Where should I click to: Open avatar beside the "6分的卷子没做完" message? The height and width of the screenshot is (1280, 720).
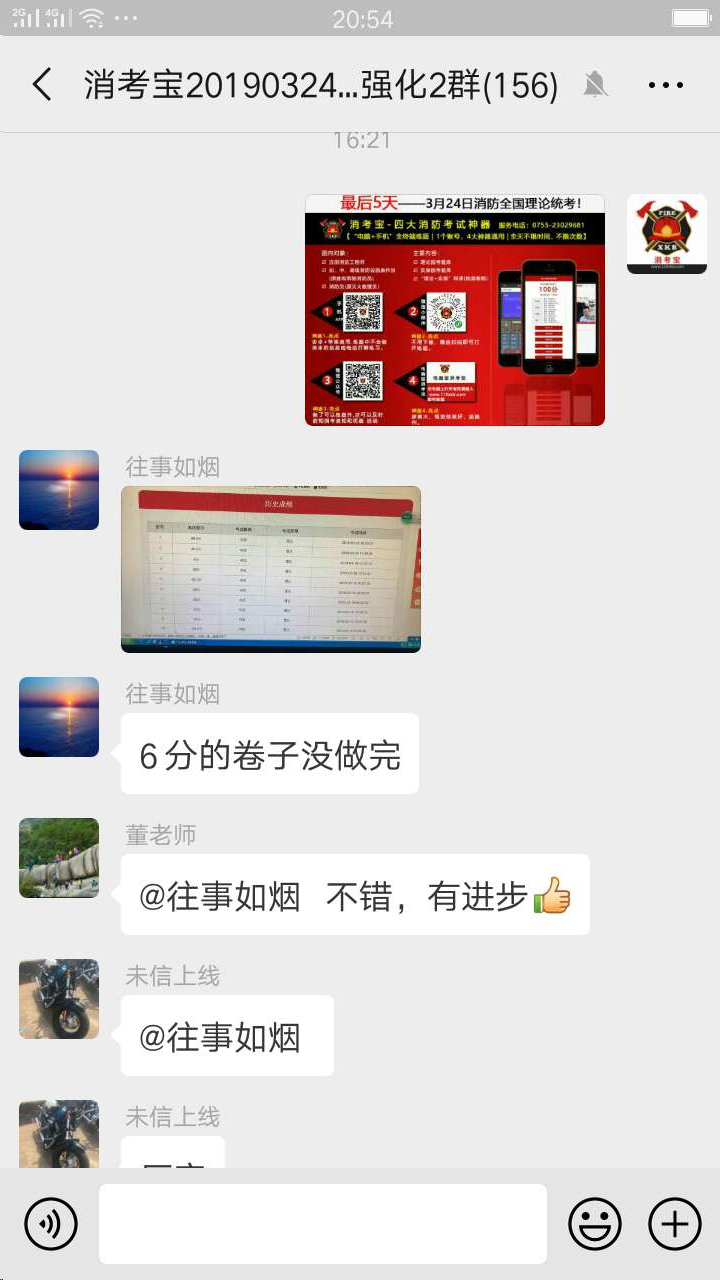(59, 717)
